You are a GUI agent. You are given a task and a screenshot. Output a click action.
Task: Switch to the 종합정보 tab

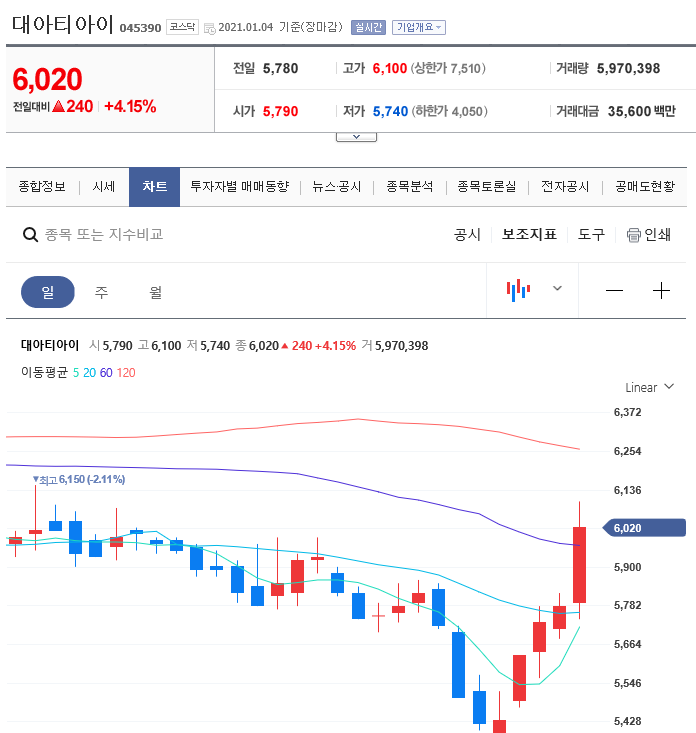coord(42,187)
